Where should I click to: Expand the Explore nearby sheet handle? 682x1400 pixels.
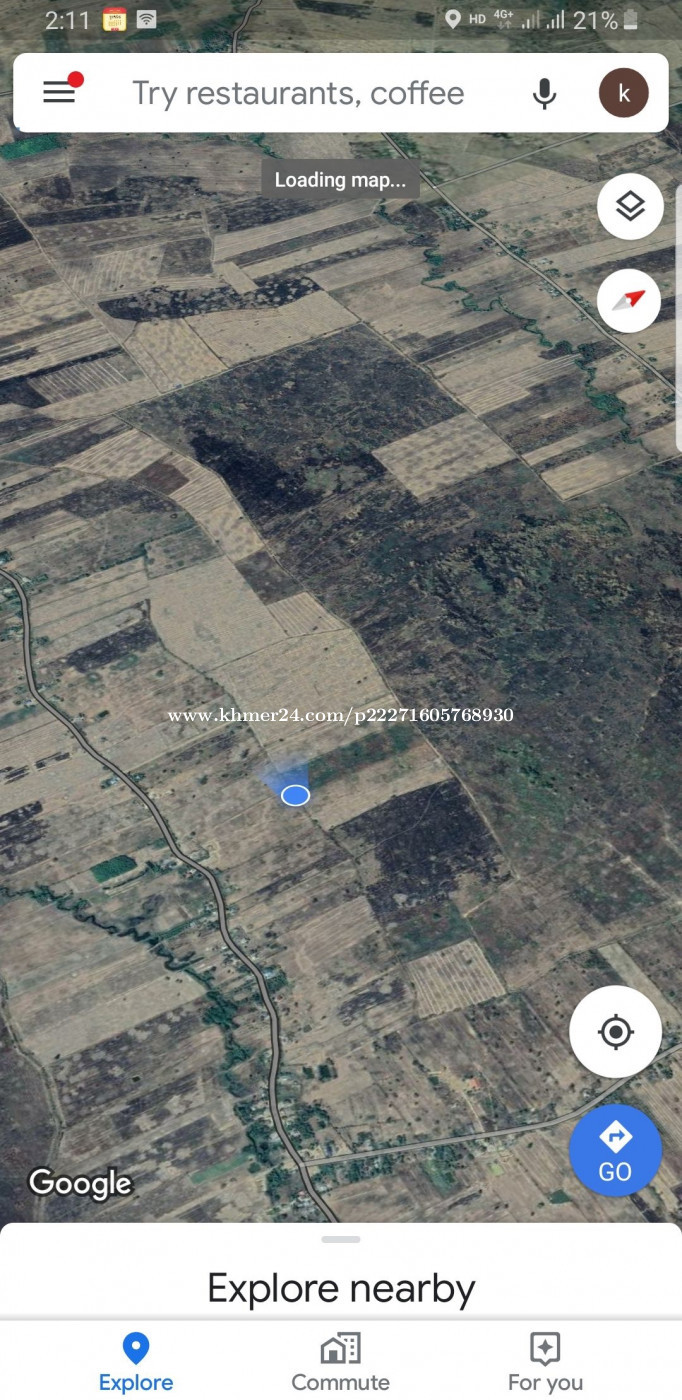click(341, 1239)
